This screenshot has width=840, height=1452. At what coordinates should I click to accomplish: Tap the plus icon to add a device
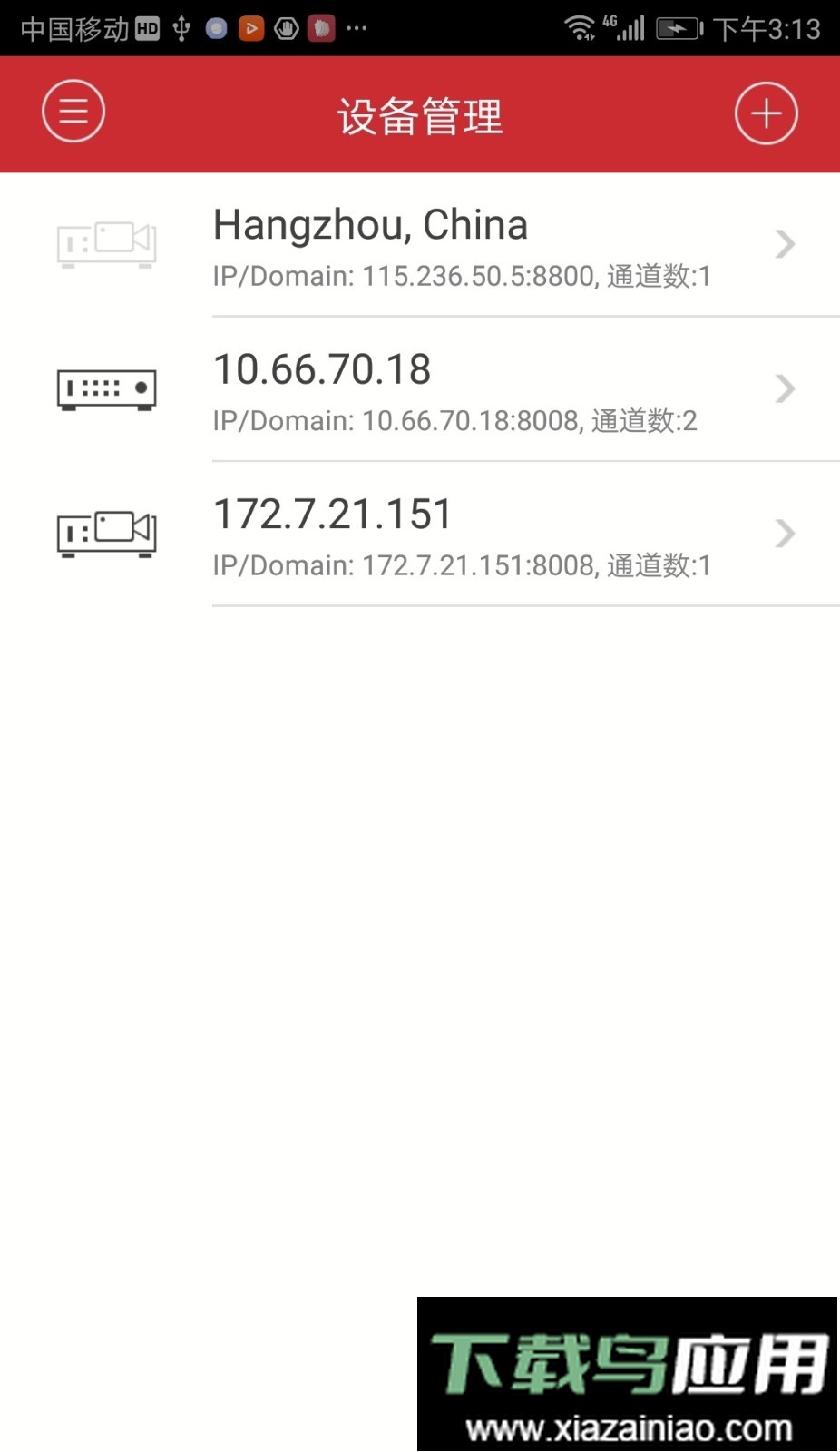pos(766,113)
